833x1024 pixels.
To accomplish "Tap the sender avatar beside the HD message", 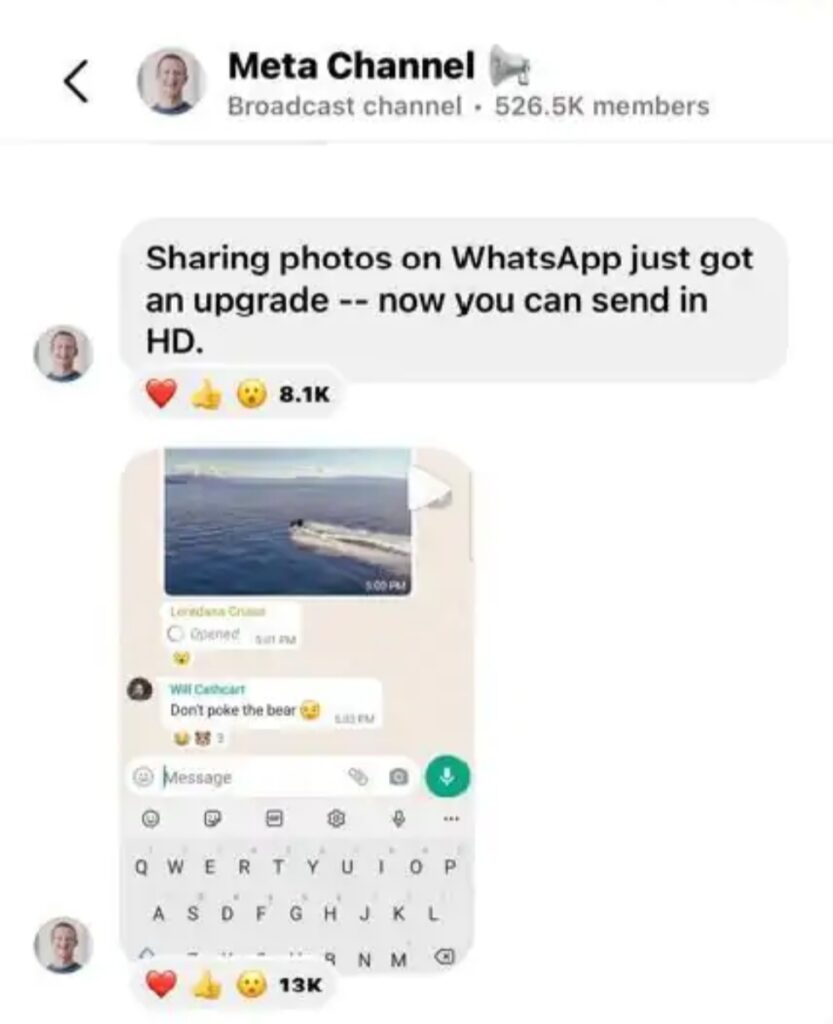I will [63, 355].
